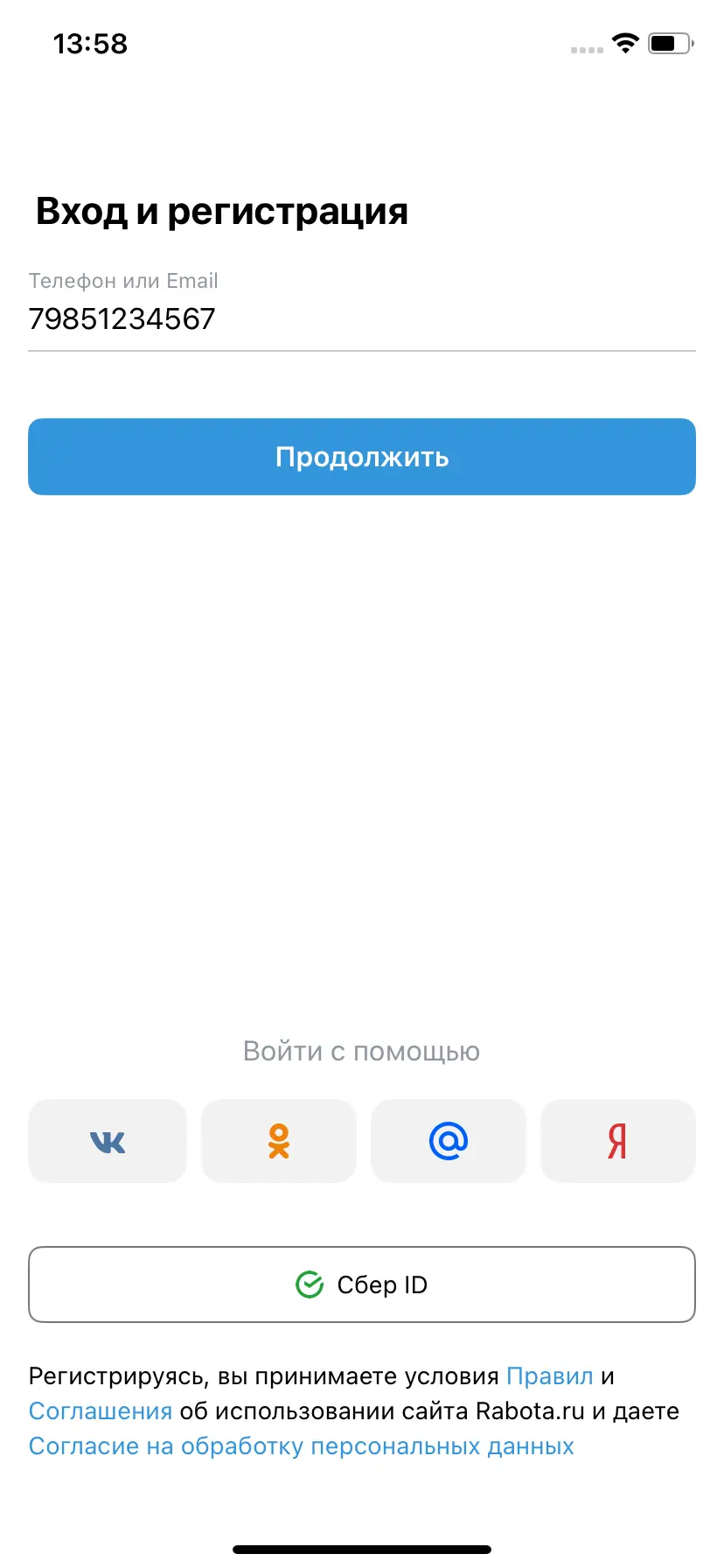Sign in with Odnoklassniki
Screen dimensions: 724x1568
pyautogui.click(x=279, y=1141)
